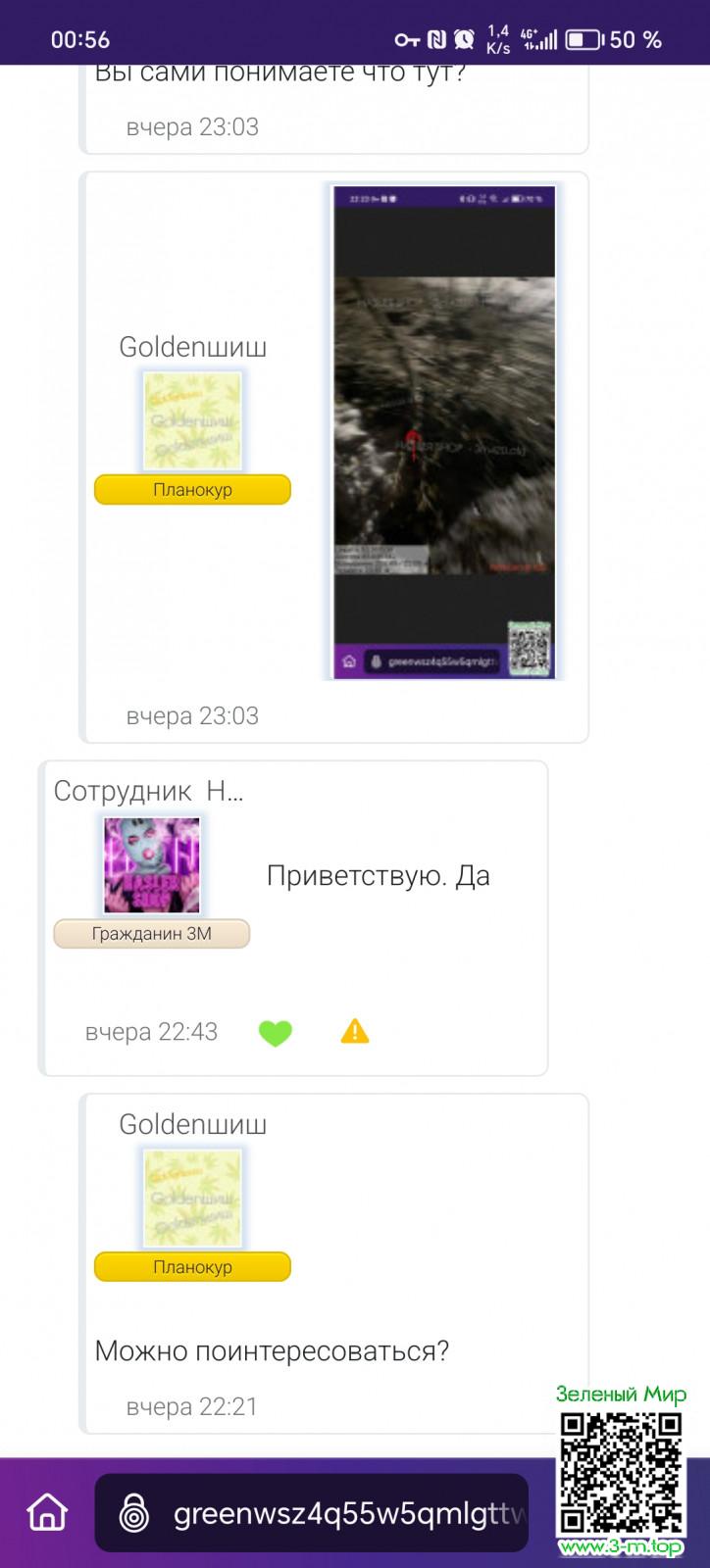Viewport: 710px width, 1568px height.
Task: Open the screenshot image attached by Goldenшиш
Action: (x=444, y=431)
